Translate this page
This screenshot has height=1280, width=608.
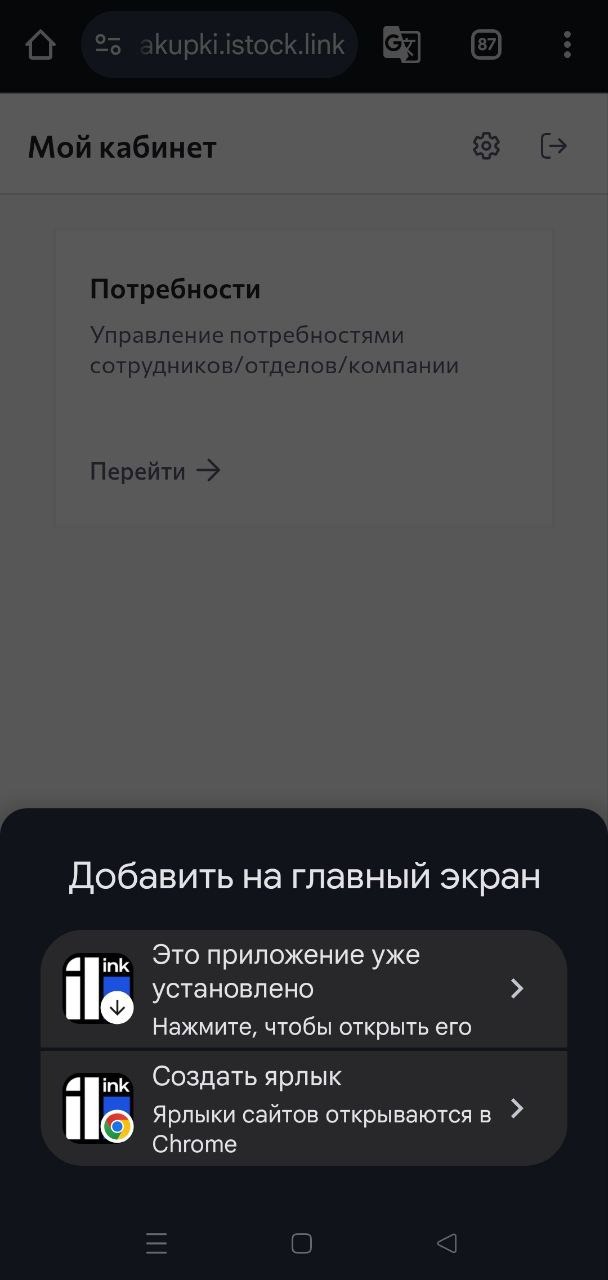pos(401,45)
